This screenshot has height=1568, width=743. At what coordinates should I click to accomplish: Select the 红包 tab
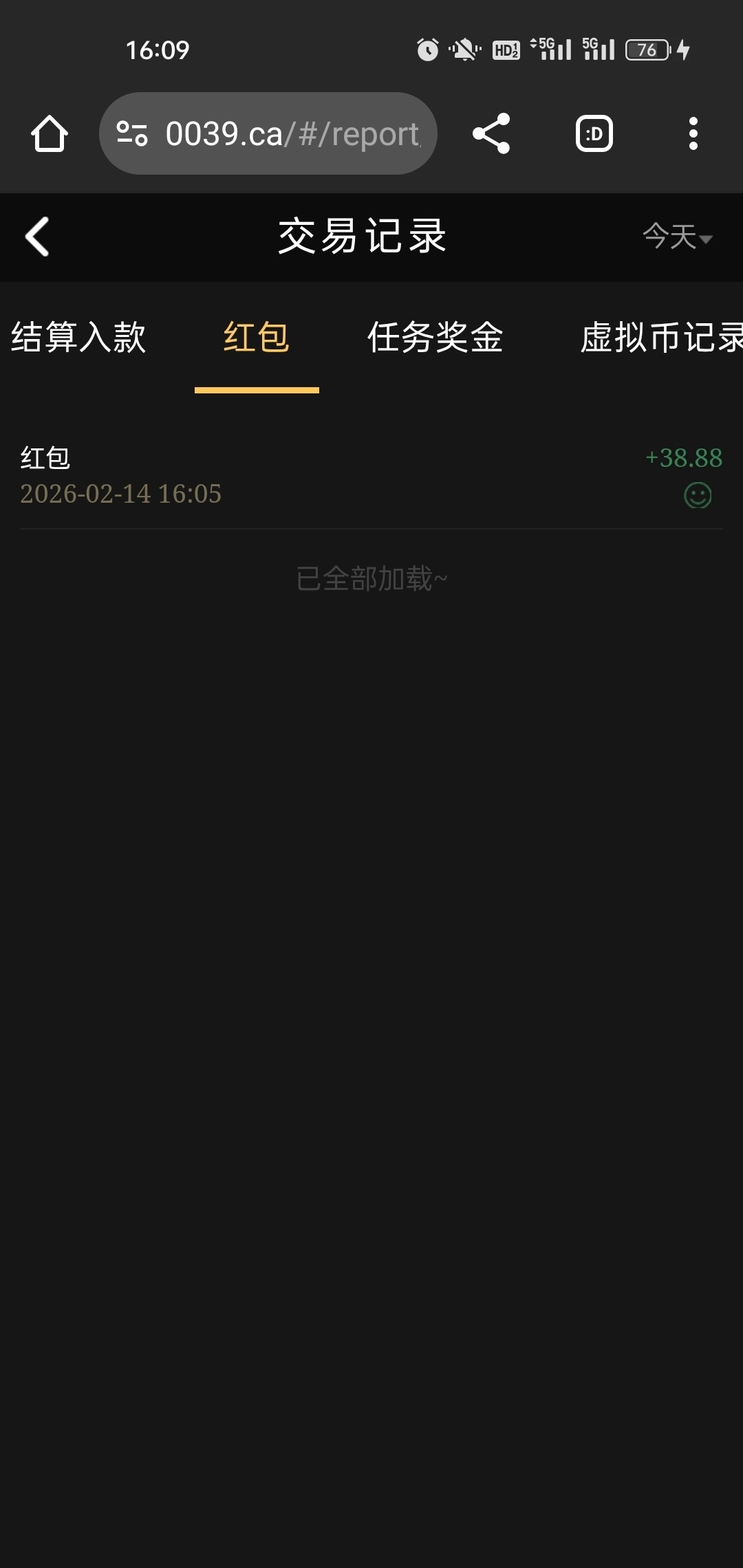pyautogui.click(x=257, y=338)
